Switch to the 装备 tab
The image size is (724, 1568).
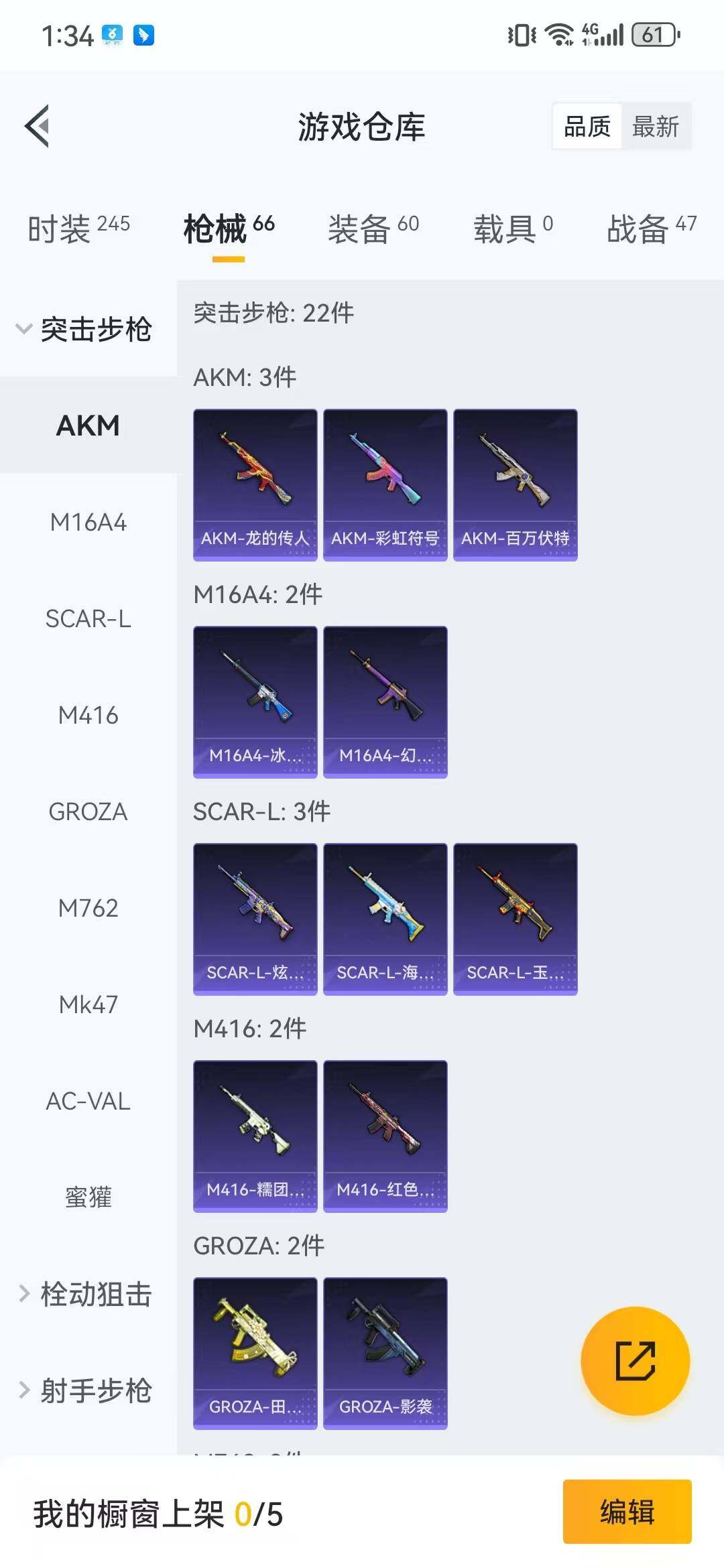(x=373, y=229)
